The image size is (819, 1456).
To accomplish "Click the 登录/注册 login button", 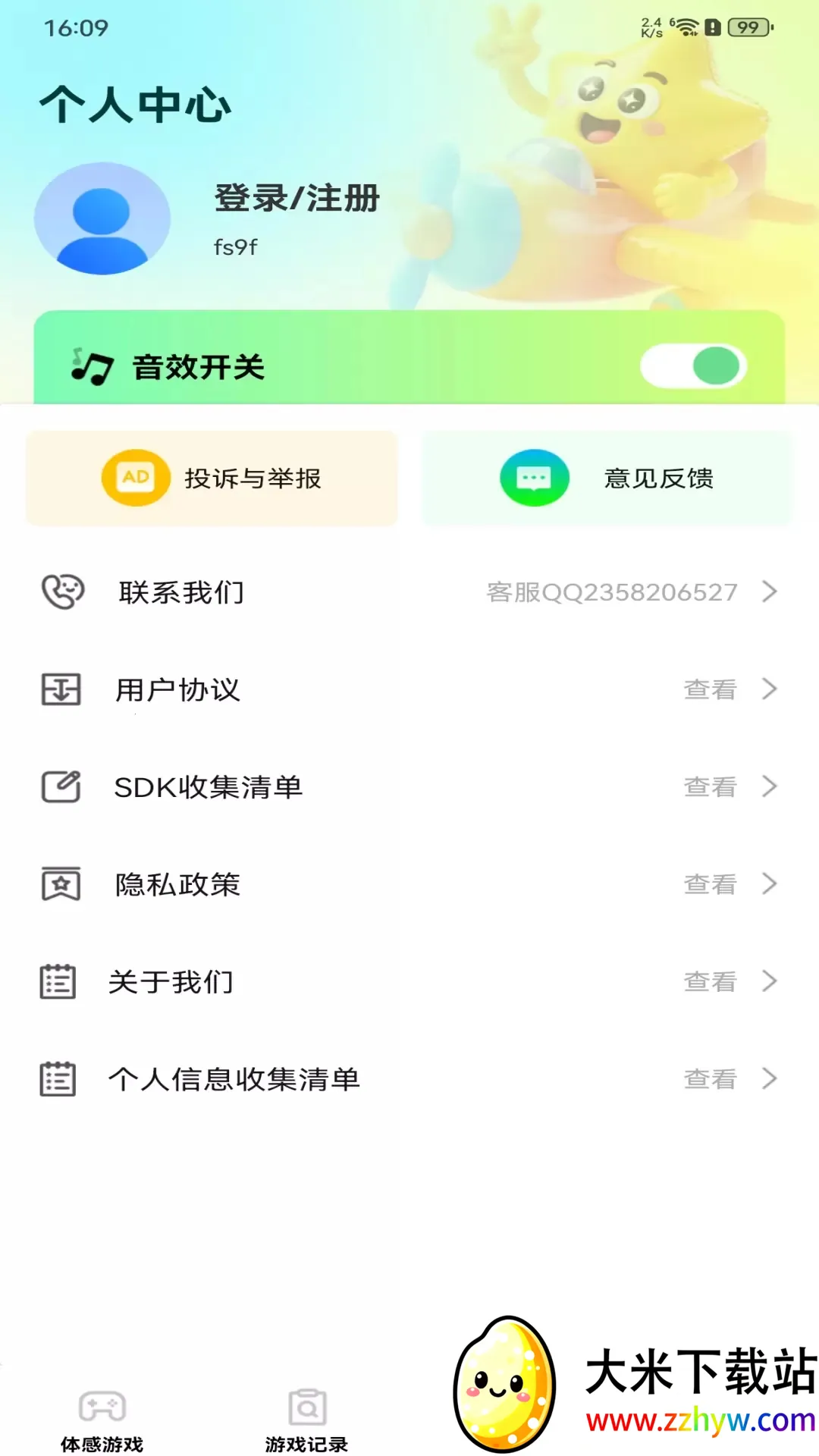I will click(295, 199).
